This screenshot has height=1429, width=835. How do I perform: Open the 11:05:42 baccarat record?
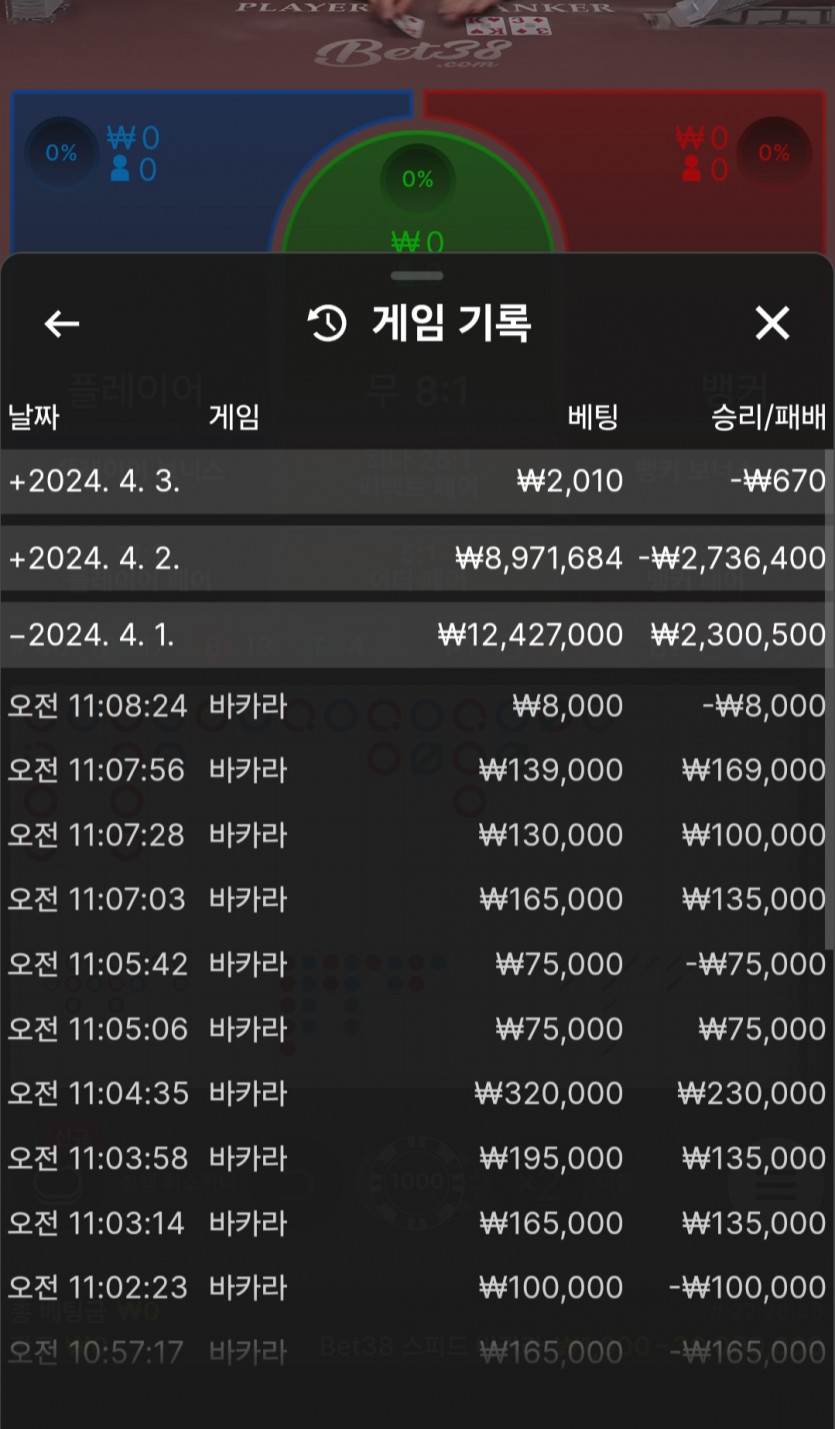pos(417,964)
